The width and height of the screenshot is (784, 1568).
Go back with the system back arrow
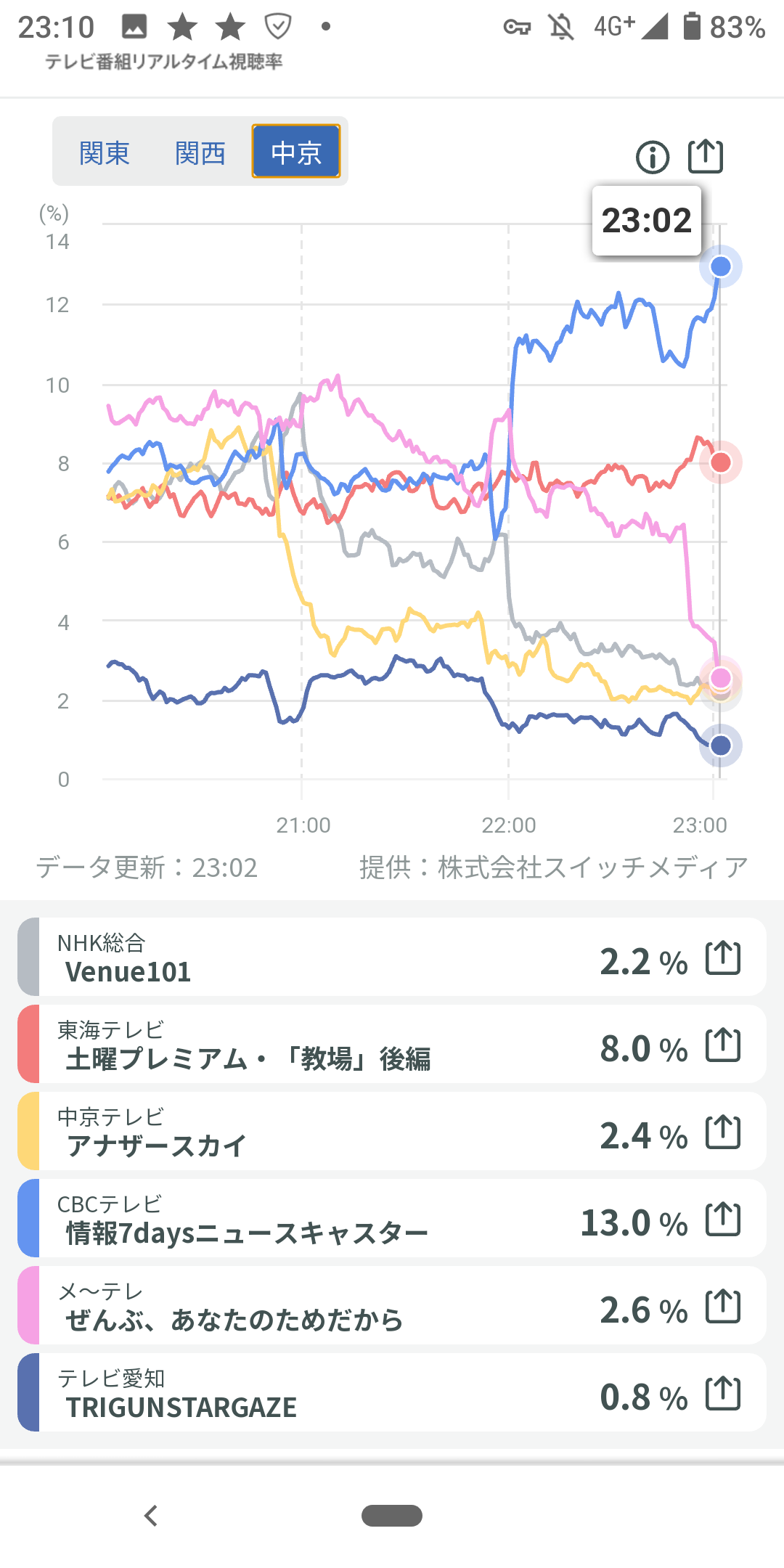(151, 1516)
